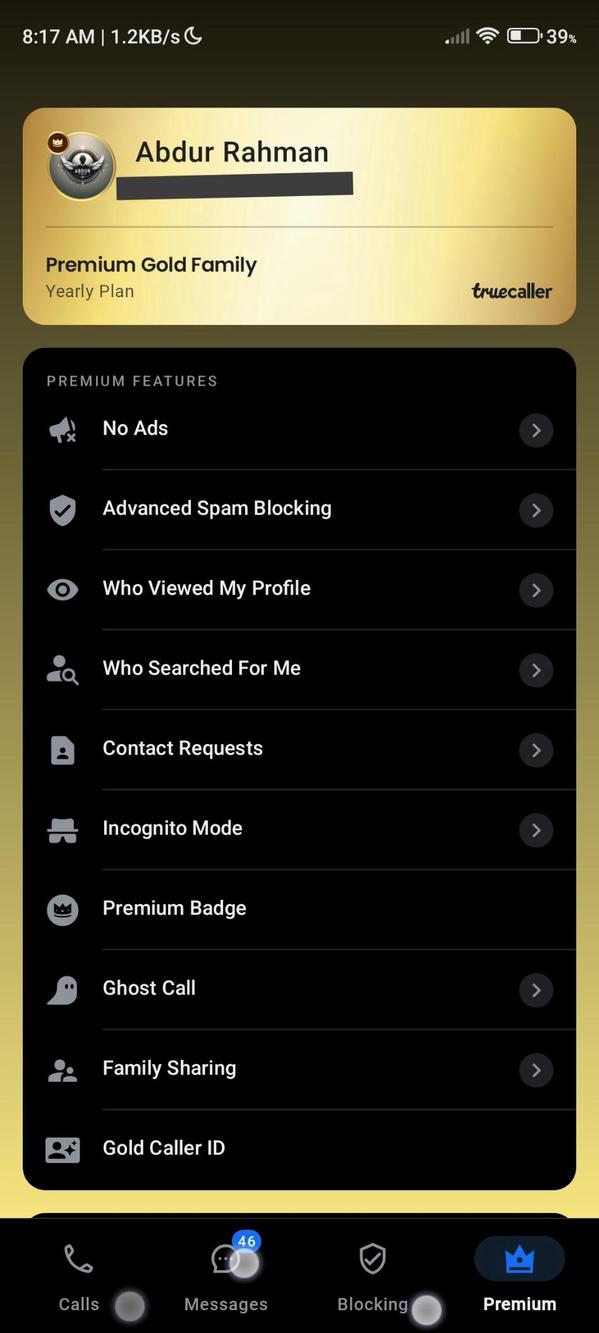
Task: Open the No Ads feature row
Action: pyautogui.click(x=299, y=430)
